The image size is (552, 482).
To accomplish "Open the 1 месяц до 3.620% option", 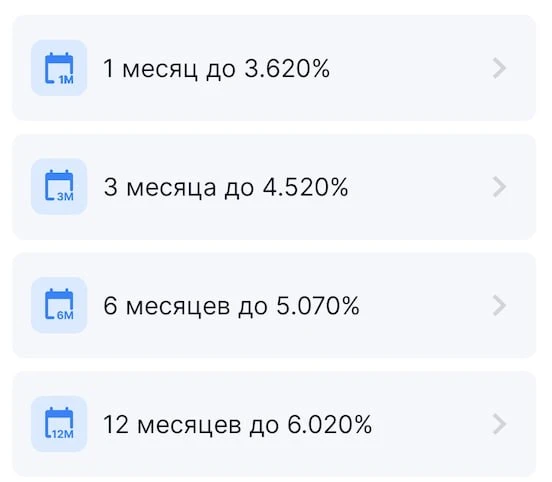I will (274, 68).
